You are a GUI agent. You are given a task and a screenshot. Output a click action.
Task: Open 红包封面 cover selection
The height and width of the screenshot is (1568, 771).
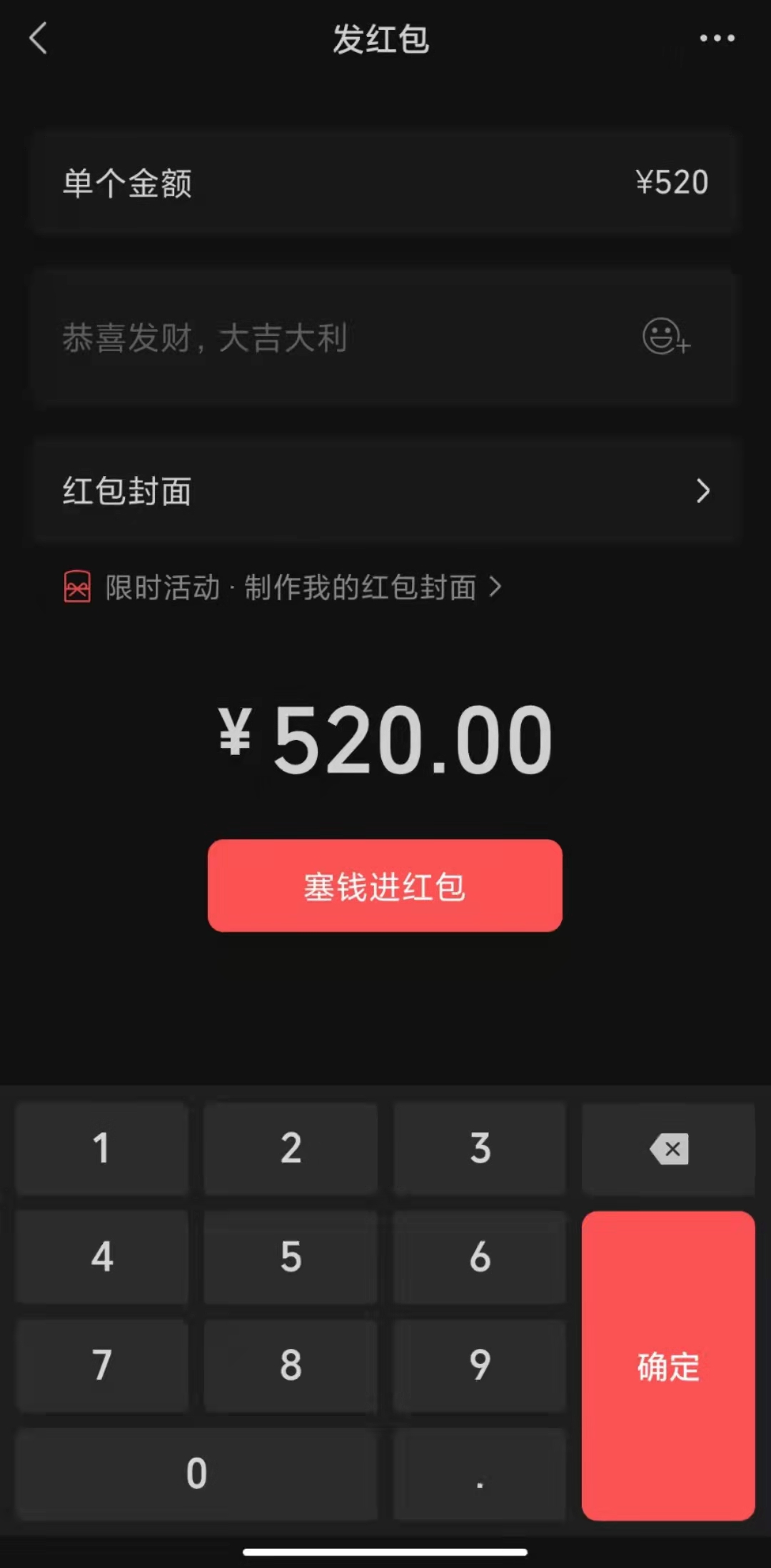click(x=384, y=491)
